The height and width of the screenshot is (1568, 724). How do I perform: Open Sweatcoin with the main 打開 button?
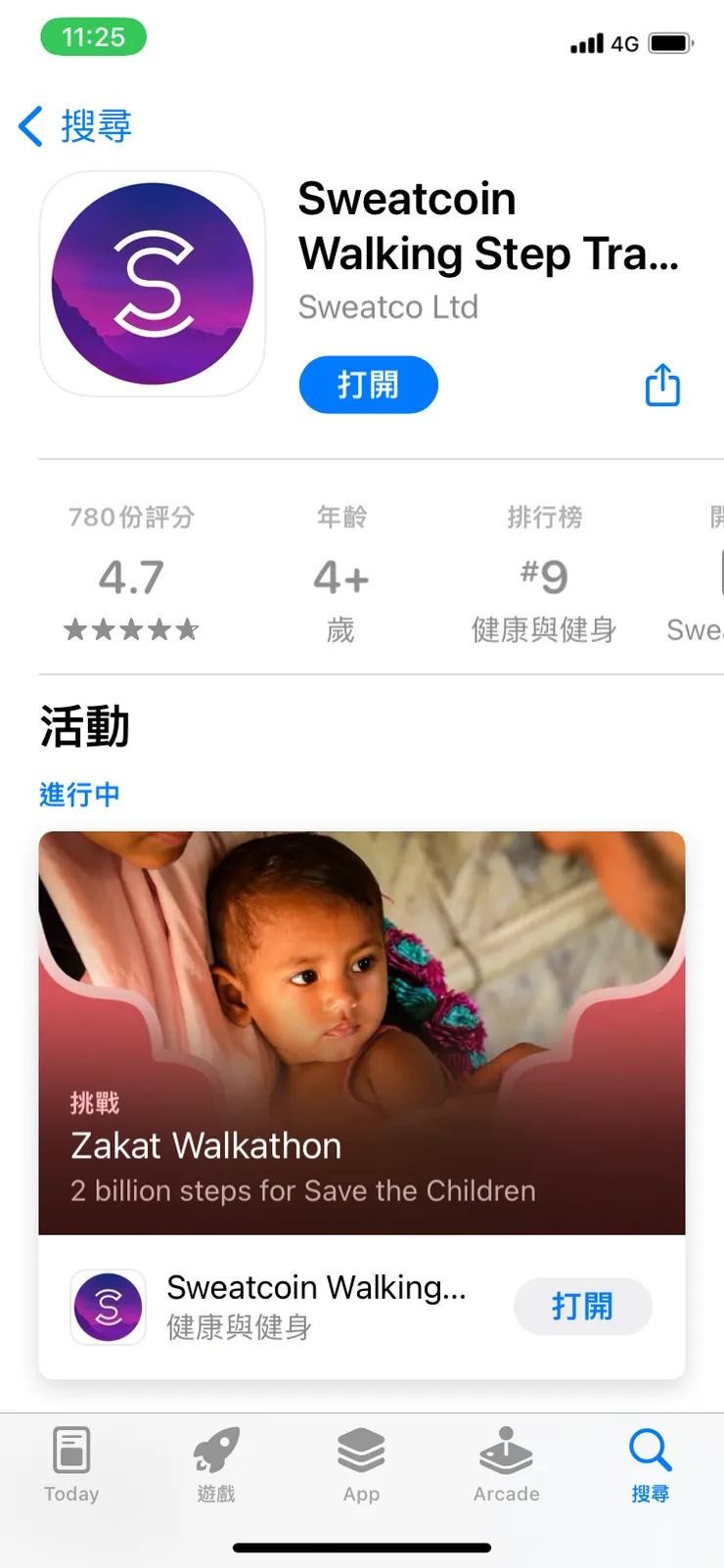pos(368,385)
